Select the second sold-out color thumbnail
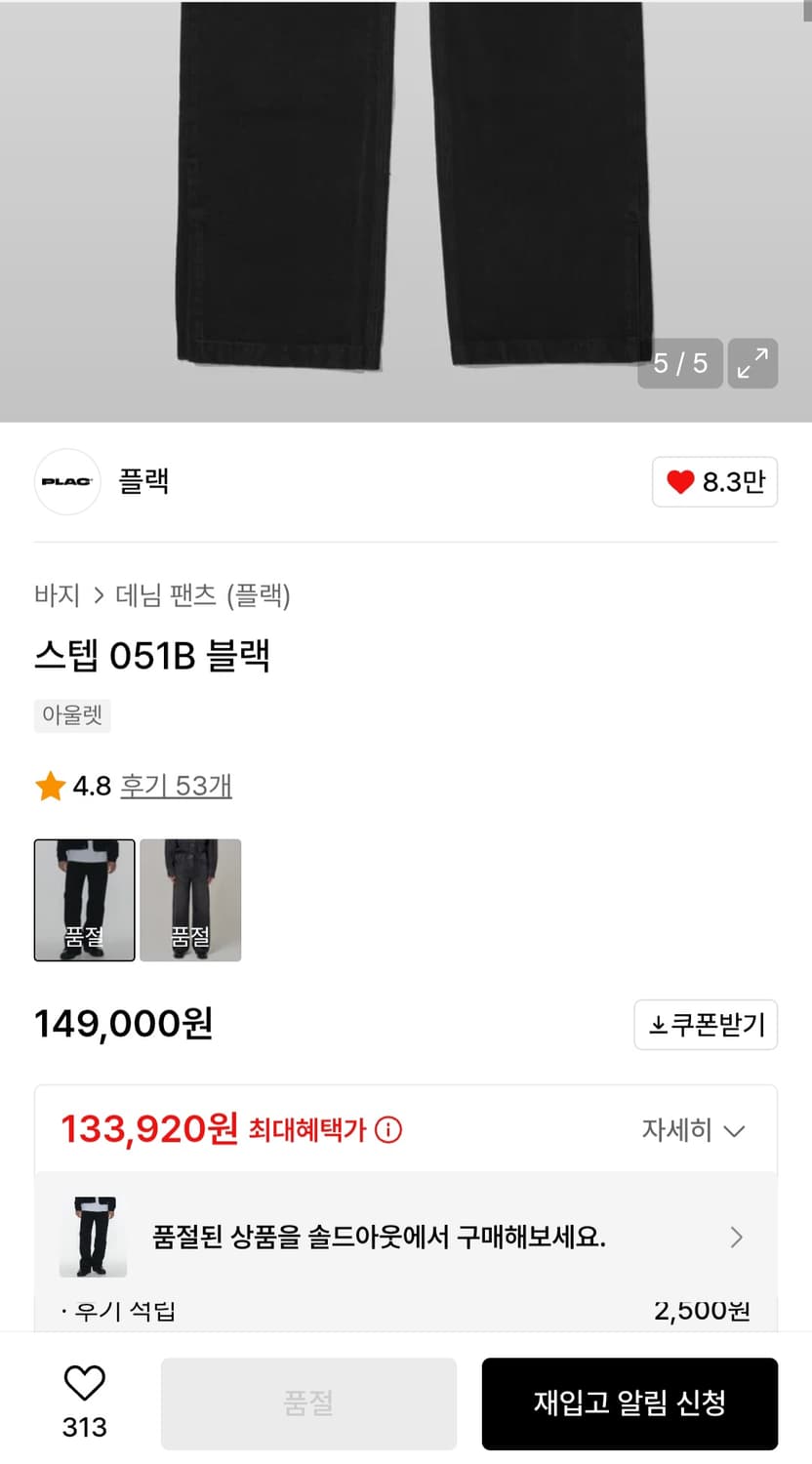The height and width of the screenshot is (1464, 812). pos(190,900)
